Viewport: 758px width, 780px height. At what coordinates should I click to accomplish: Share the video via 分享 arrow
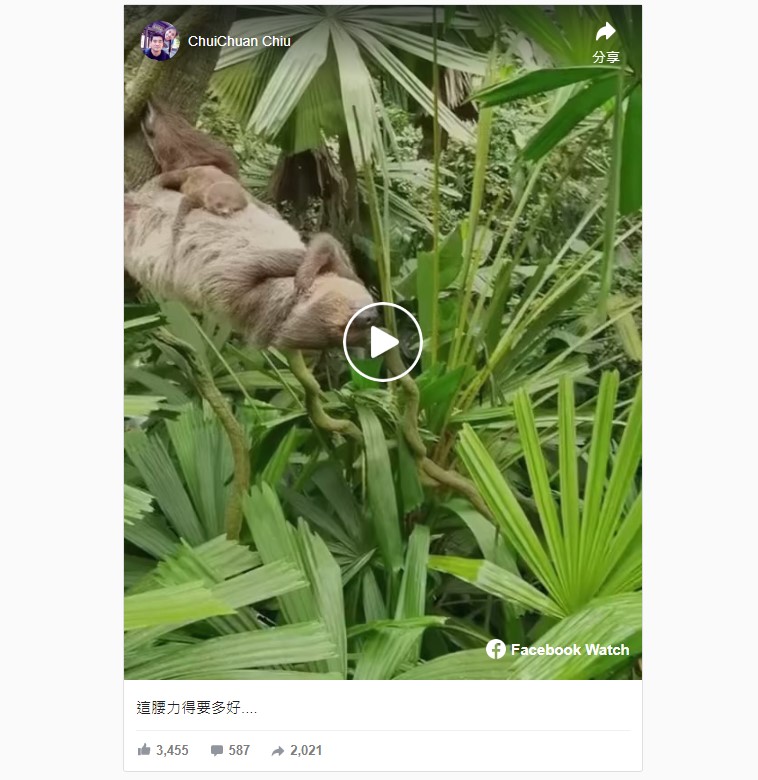point(606,41)
